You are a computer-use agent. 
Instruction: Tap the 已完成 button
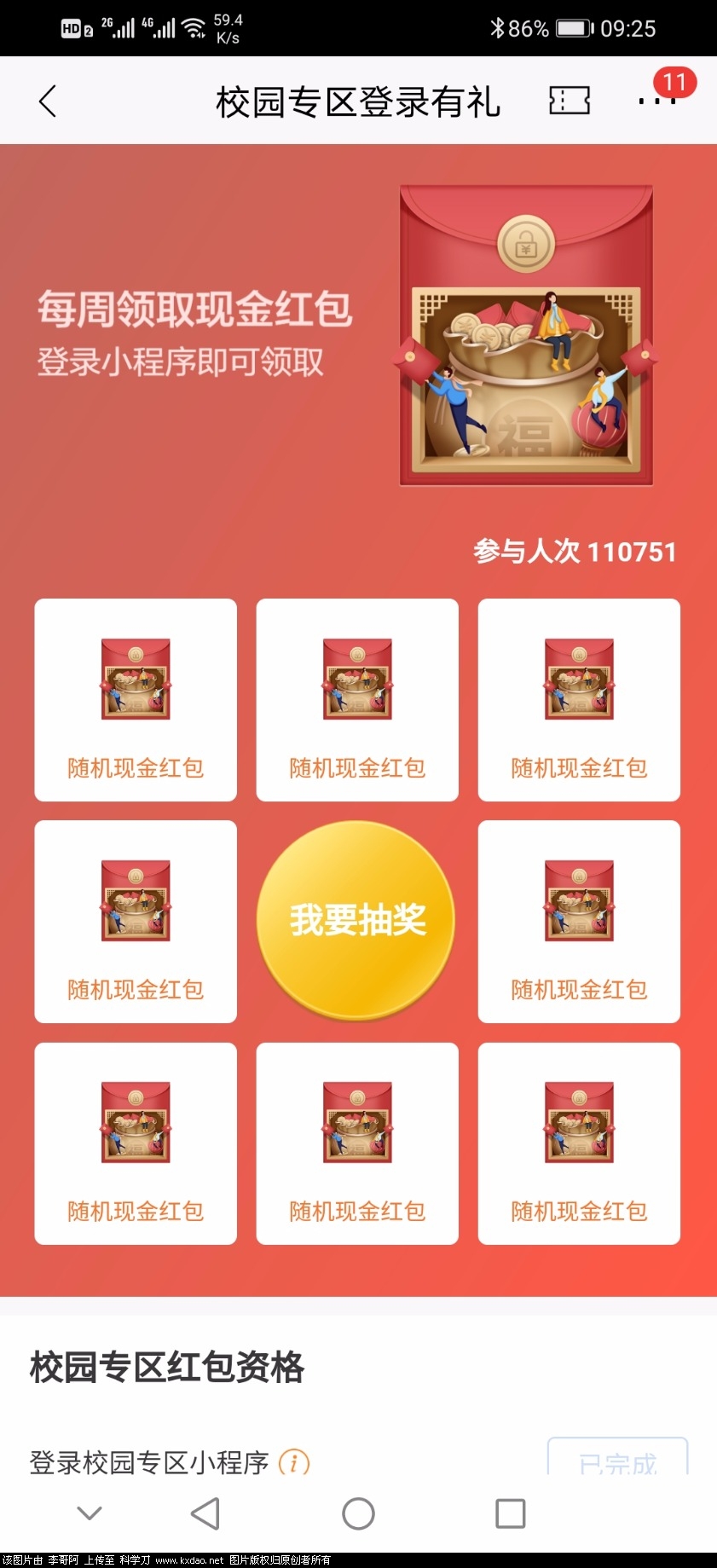[x=617, y=1460]
